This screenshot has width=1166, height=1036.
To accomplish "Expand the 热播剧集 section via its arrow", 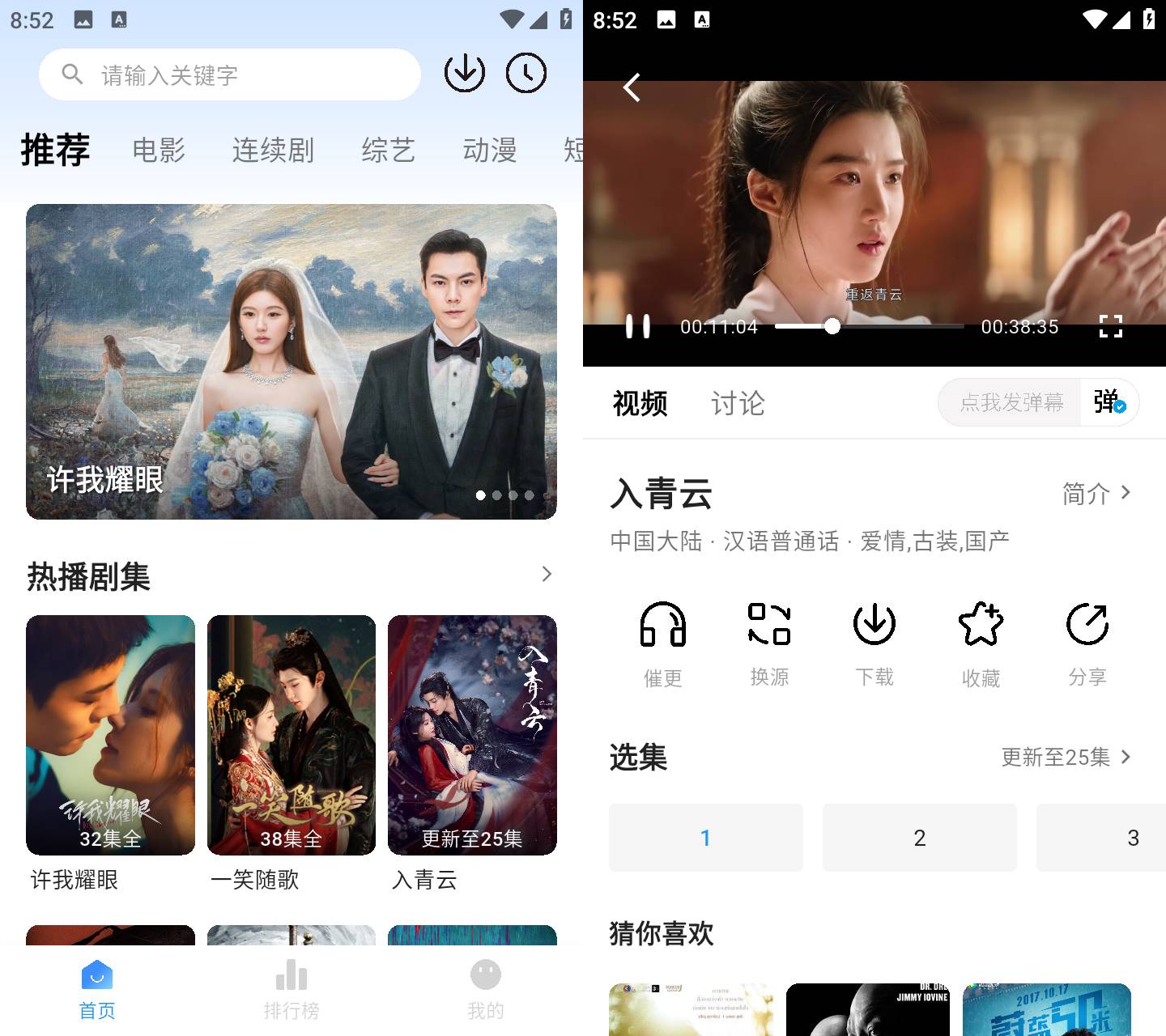I will [547, 575].
